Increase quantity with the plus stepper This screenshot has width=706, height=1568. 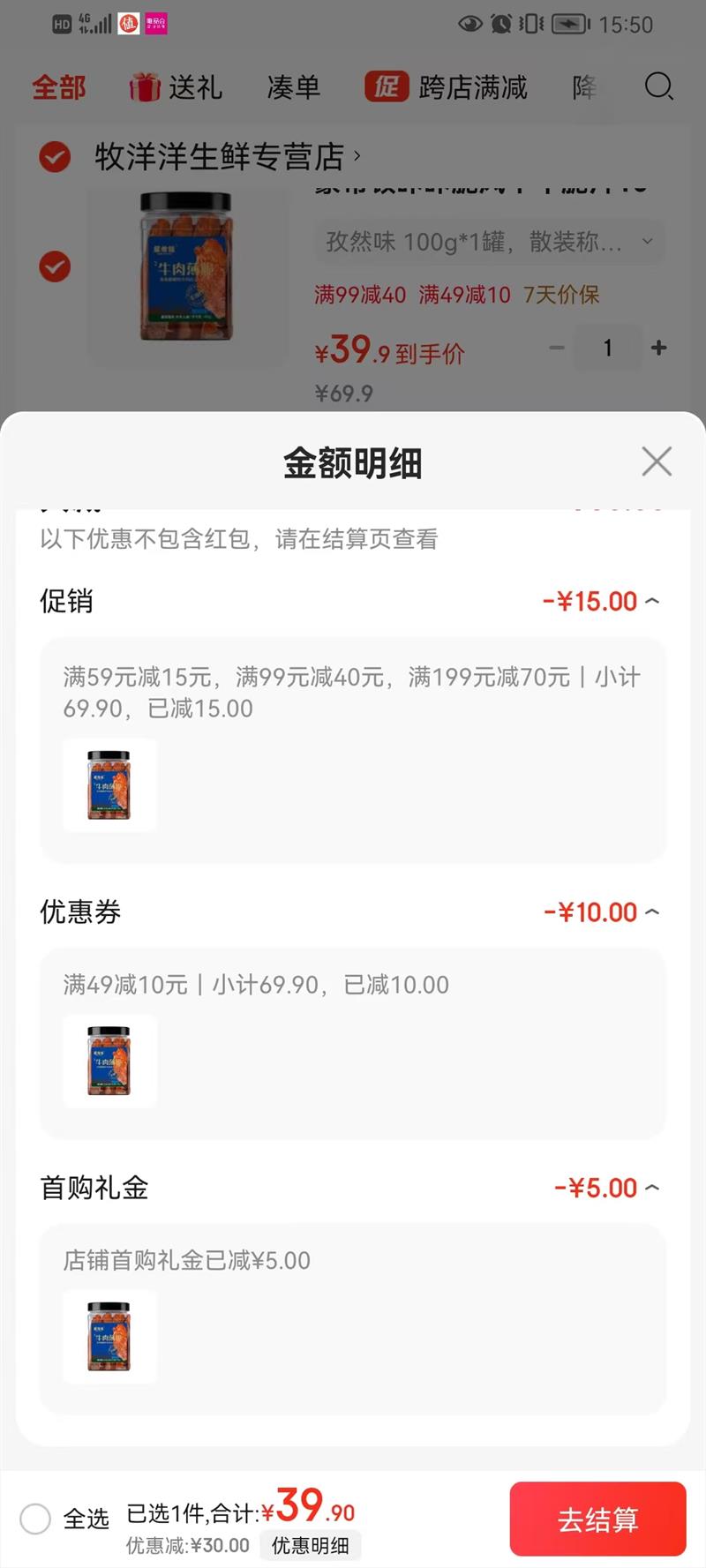(658, 349)
